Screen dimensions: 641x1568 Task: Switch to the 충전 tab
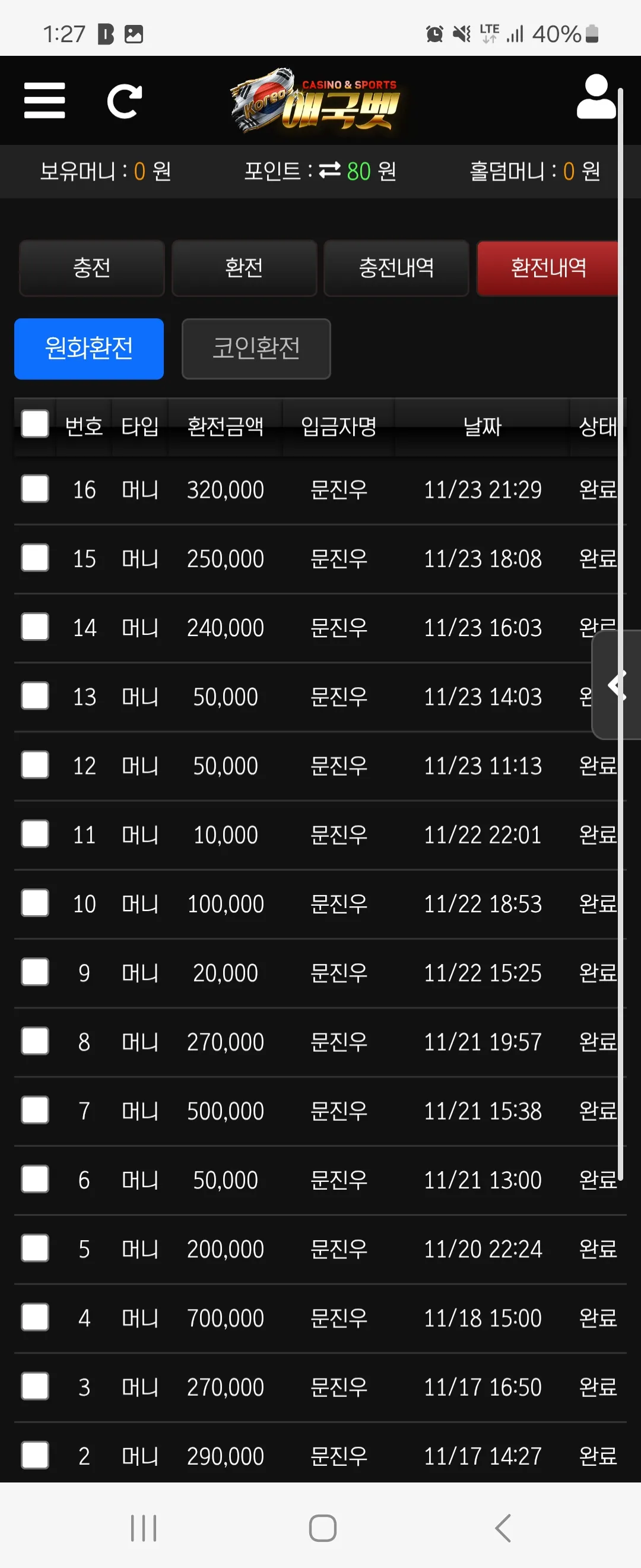click(x=92, y=268)
